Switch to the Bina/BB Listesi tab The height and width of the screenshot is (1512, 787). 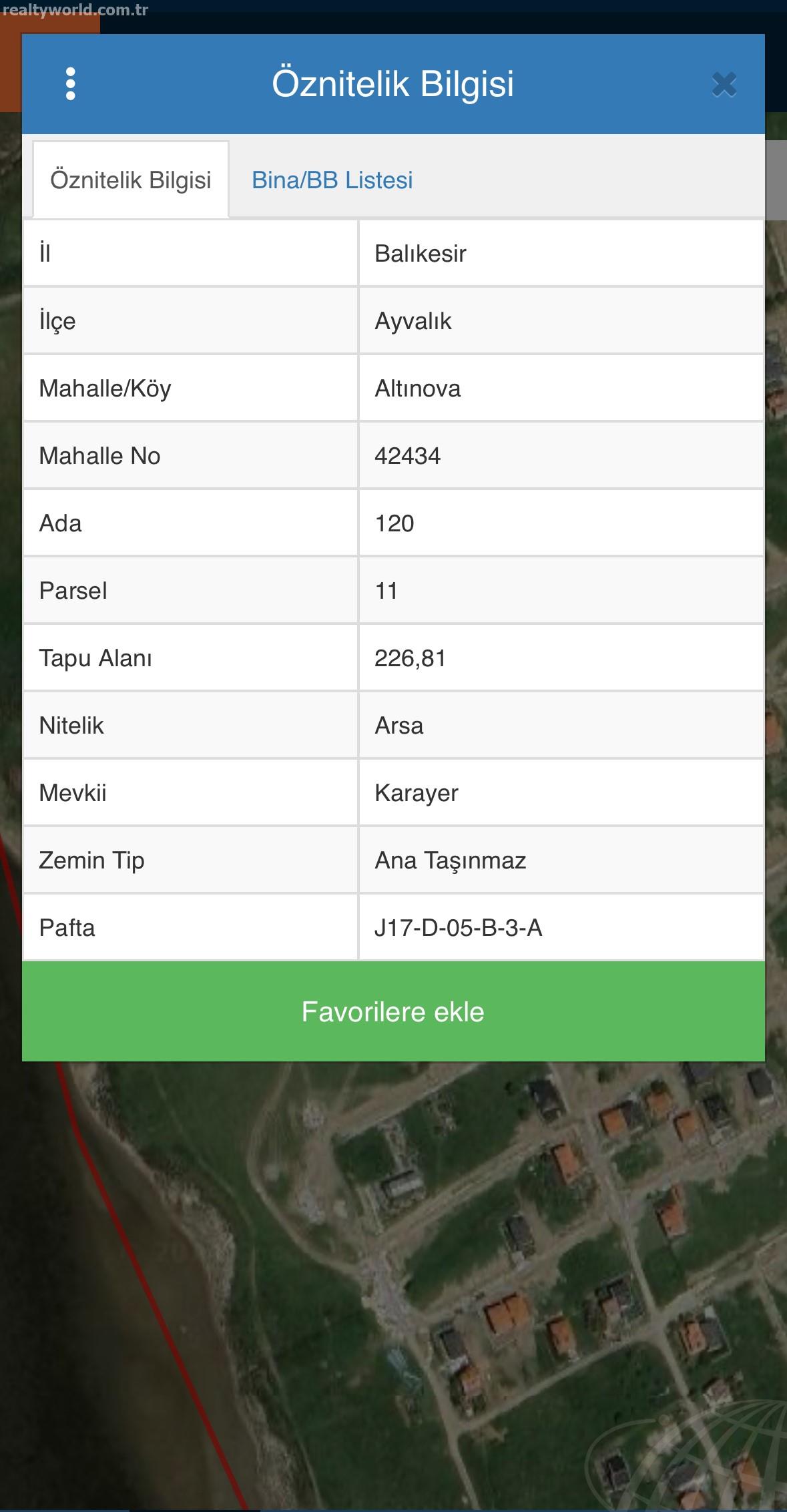point(332,180)
